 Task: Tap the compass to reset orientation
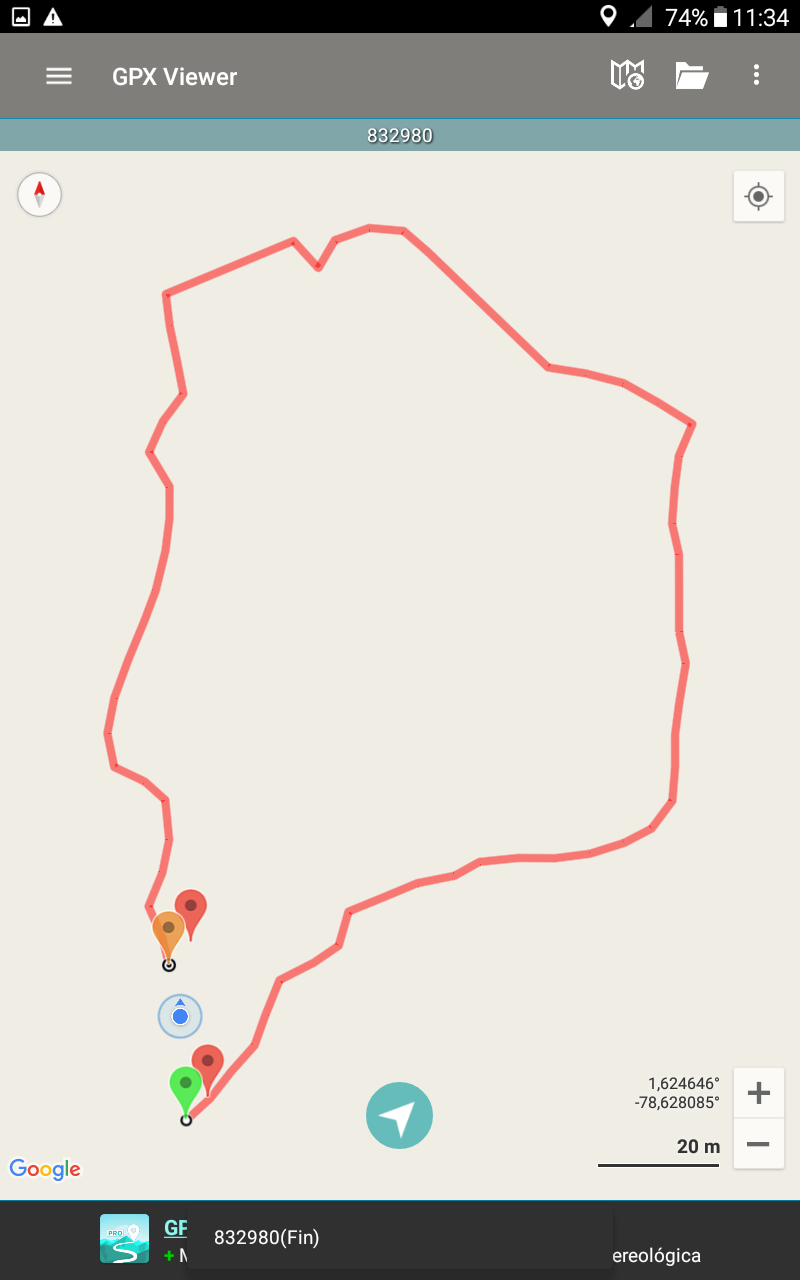[x=40, y=194]
